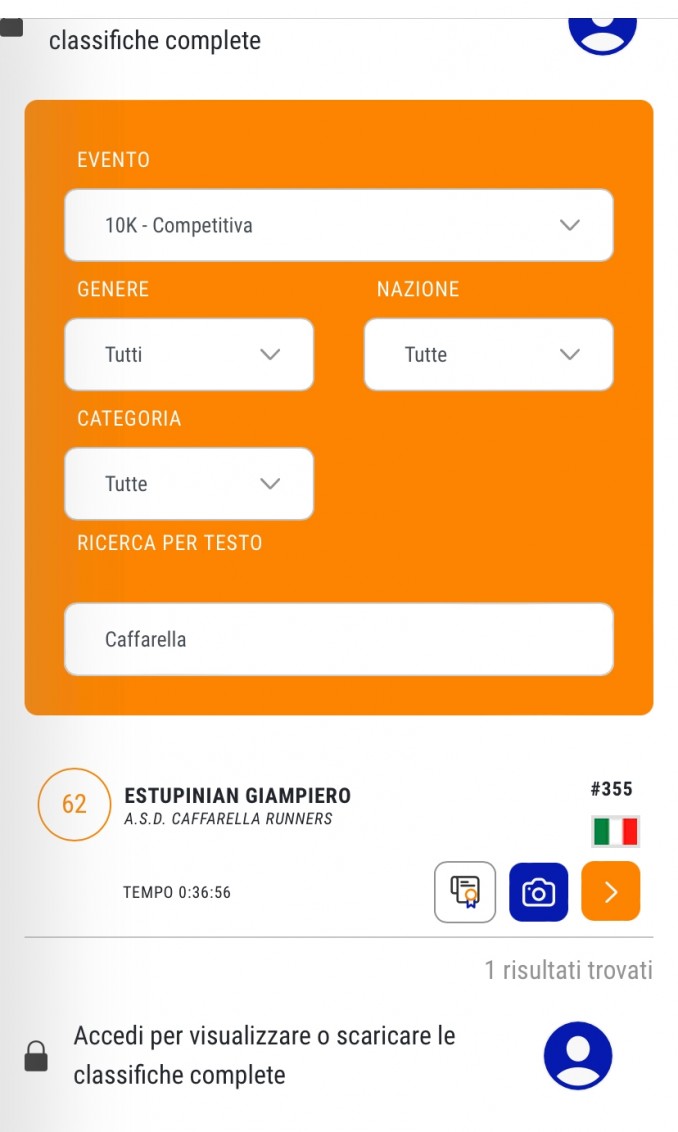Viewport: 678px width, 1132px height.
Task: Tap the bottom profile login icon
Action: pos(577,1055)
